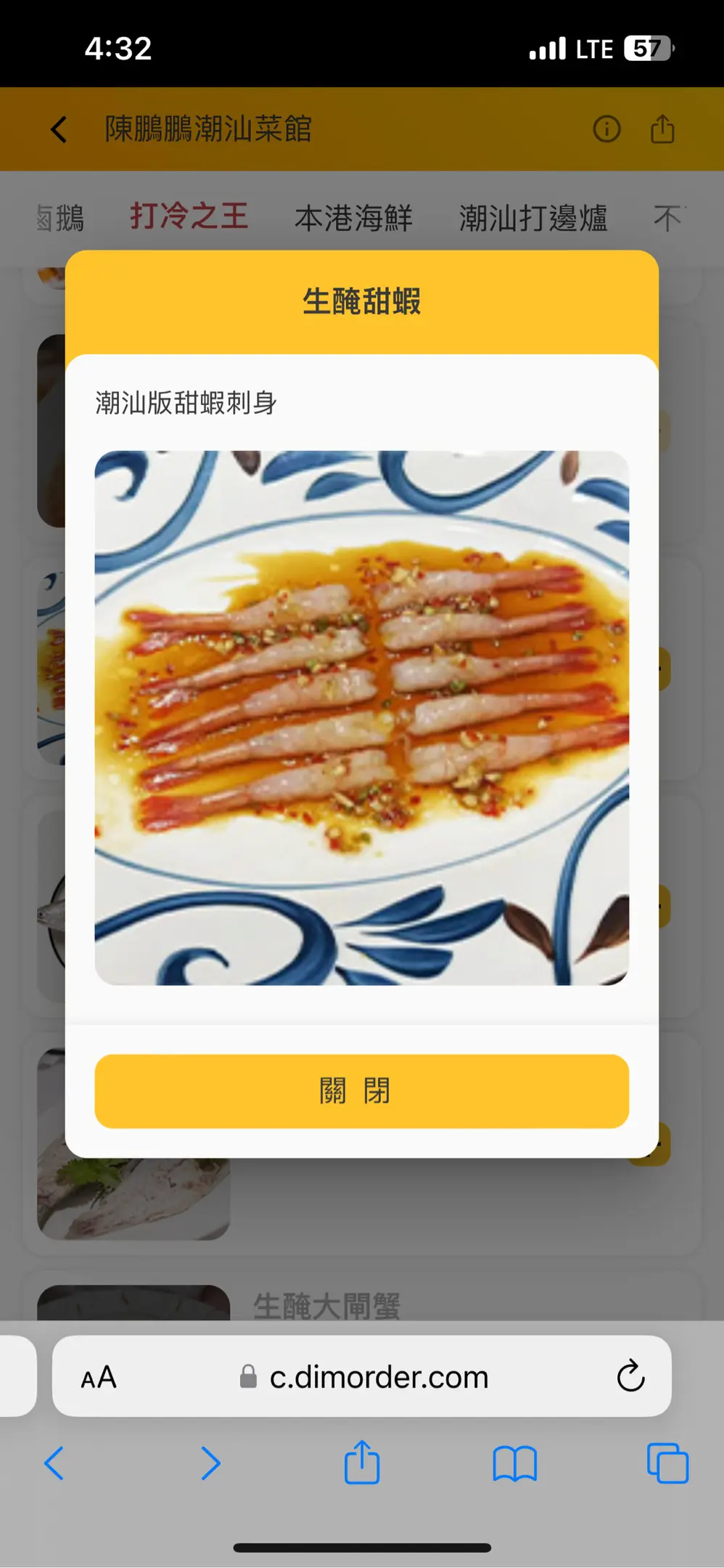This screenshot has height=1568, width=724.
Task: Show all open Safari tabs
Action: 667,1463
